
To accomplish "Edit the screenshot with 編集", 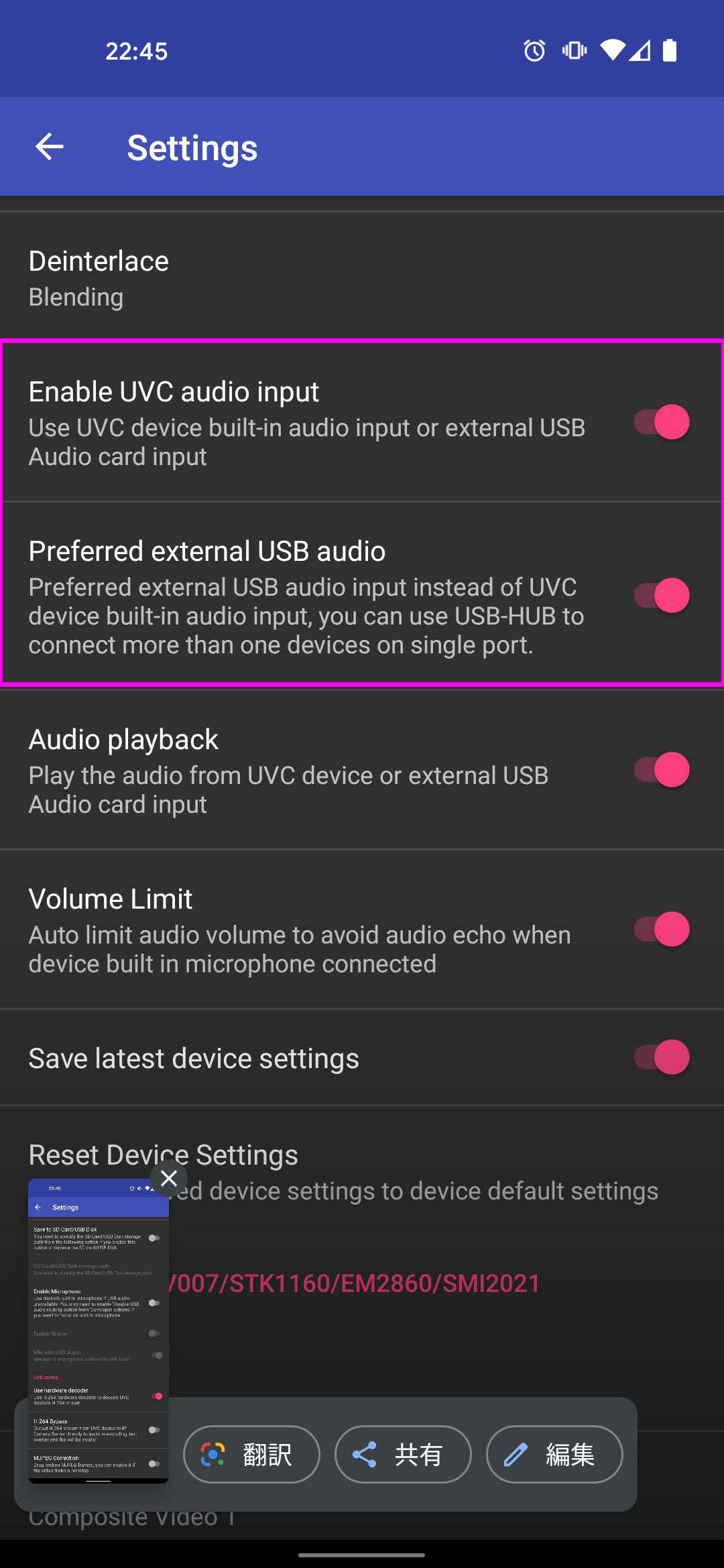I will (x=554, y=1454).
